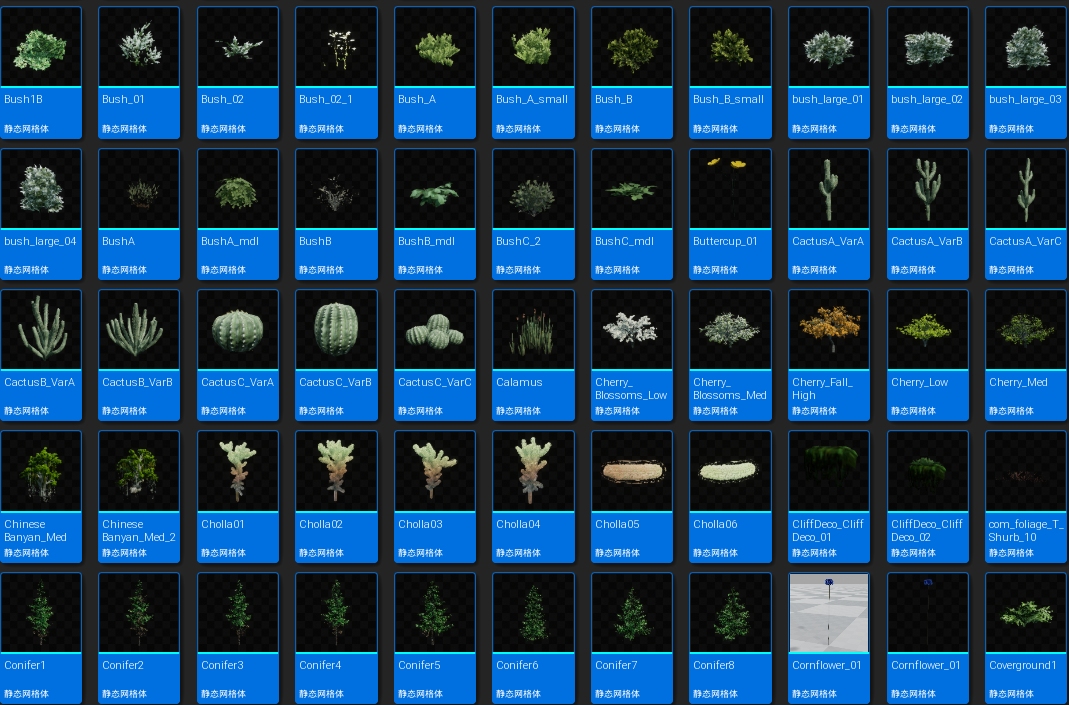
Task: Select the Cholla03 cactus asset
Action: click(435, 472)
